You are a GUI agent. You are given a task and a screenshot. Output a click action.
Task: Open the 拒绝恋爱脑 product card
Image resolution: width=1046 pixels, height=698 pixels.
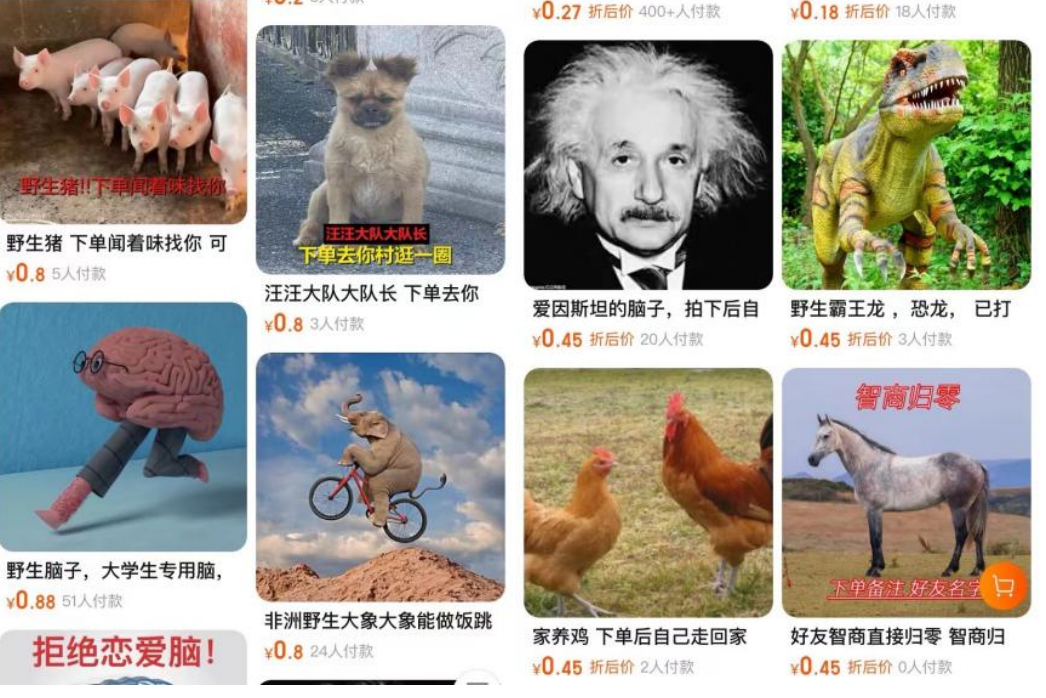click(122, 658)
